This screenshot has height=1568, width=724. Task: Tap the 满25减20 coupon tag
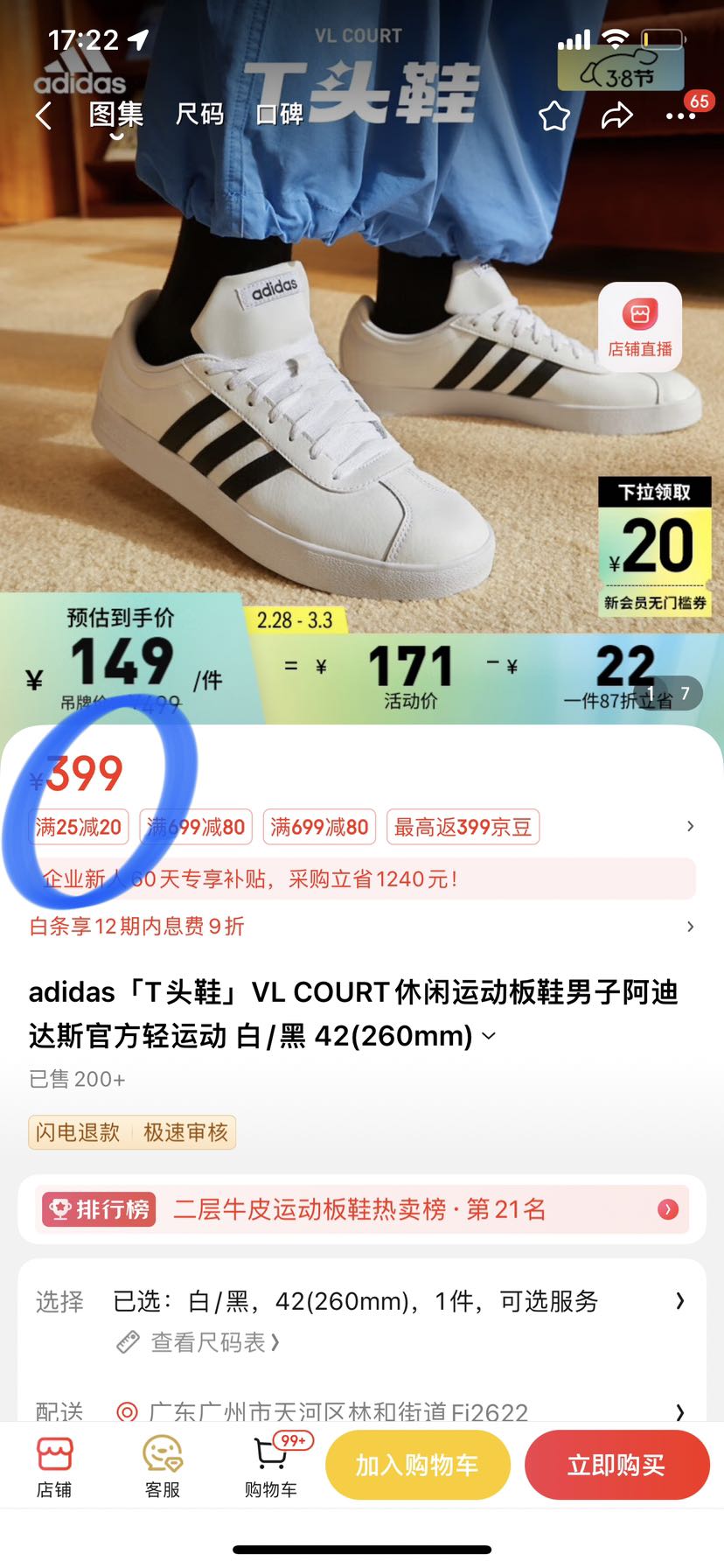(x=80, y=826)
